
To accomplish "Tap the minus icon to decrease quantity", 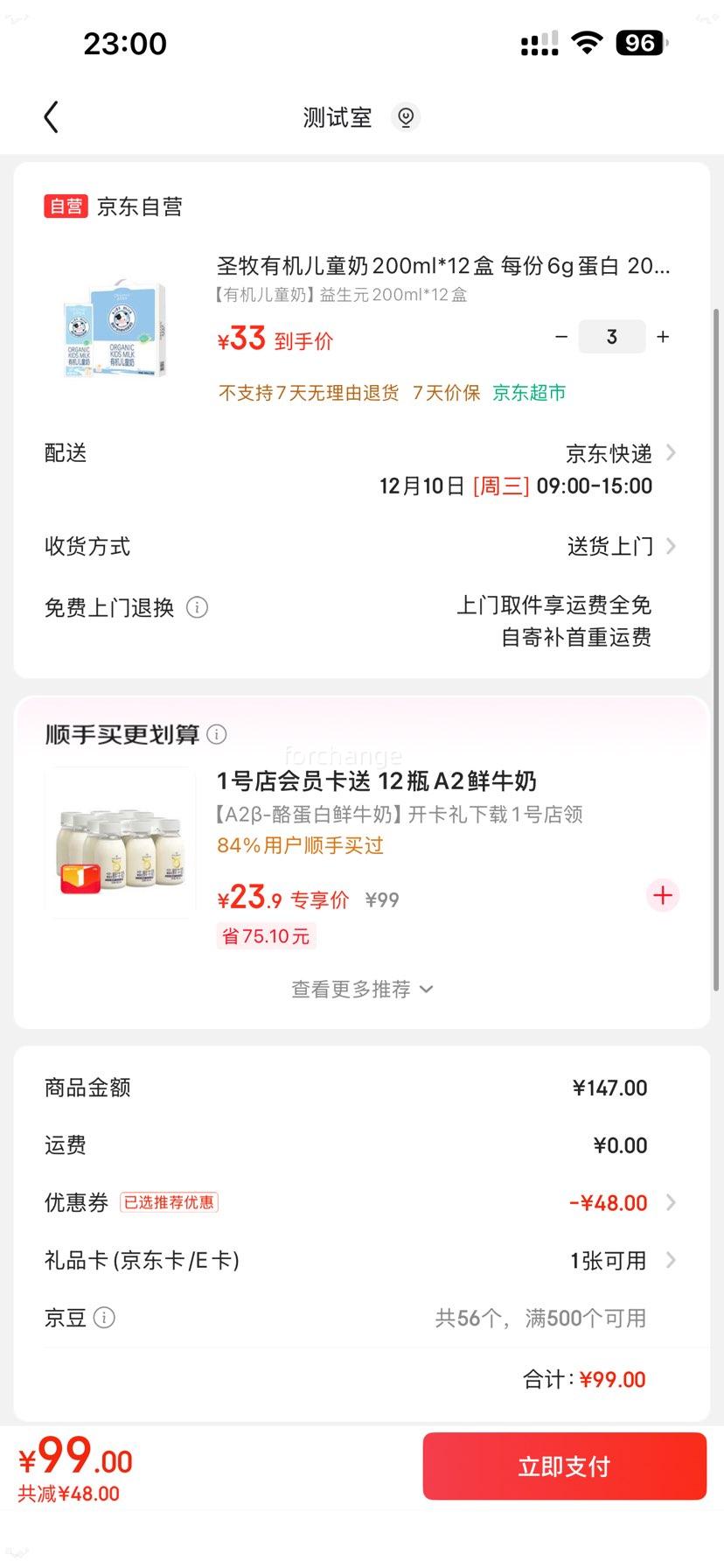I will pos(561,336).
